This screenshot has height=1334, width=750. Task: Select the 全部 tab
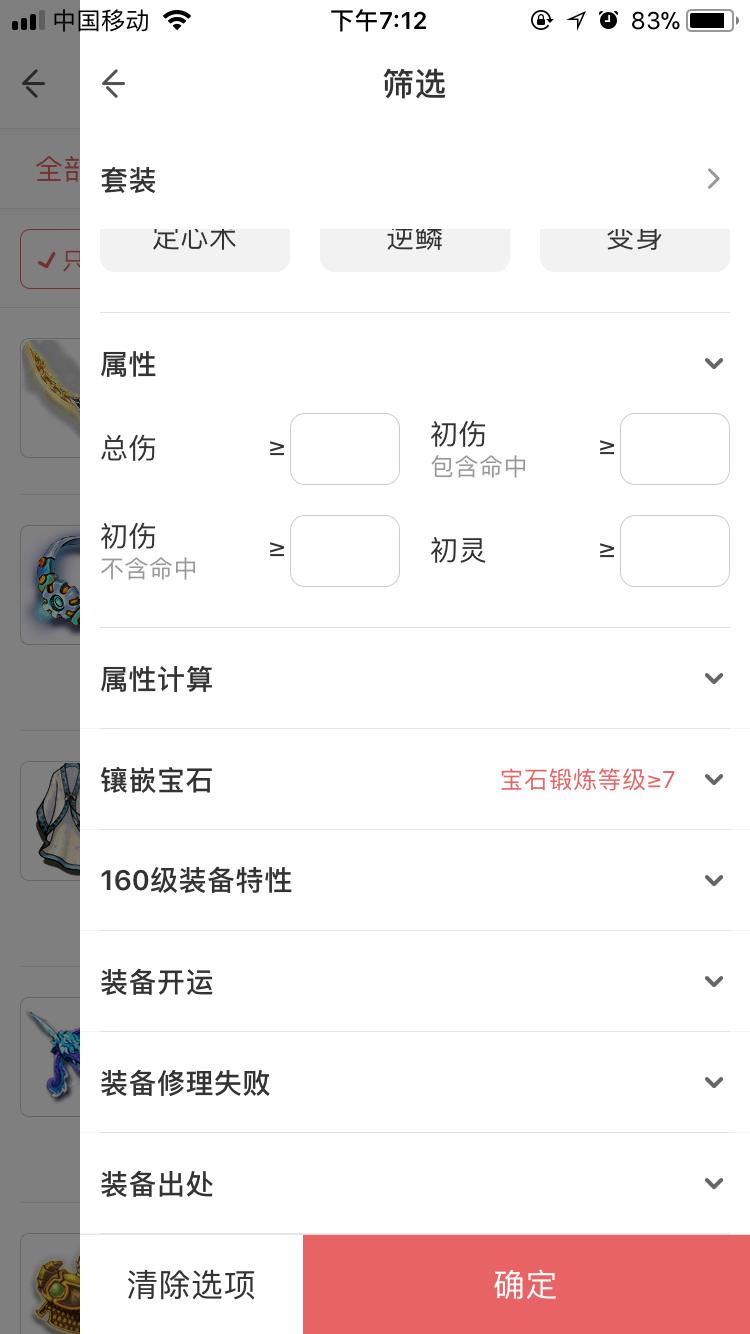click(x=55, y=171)
